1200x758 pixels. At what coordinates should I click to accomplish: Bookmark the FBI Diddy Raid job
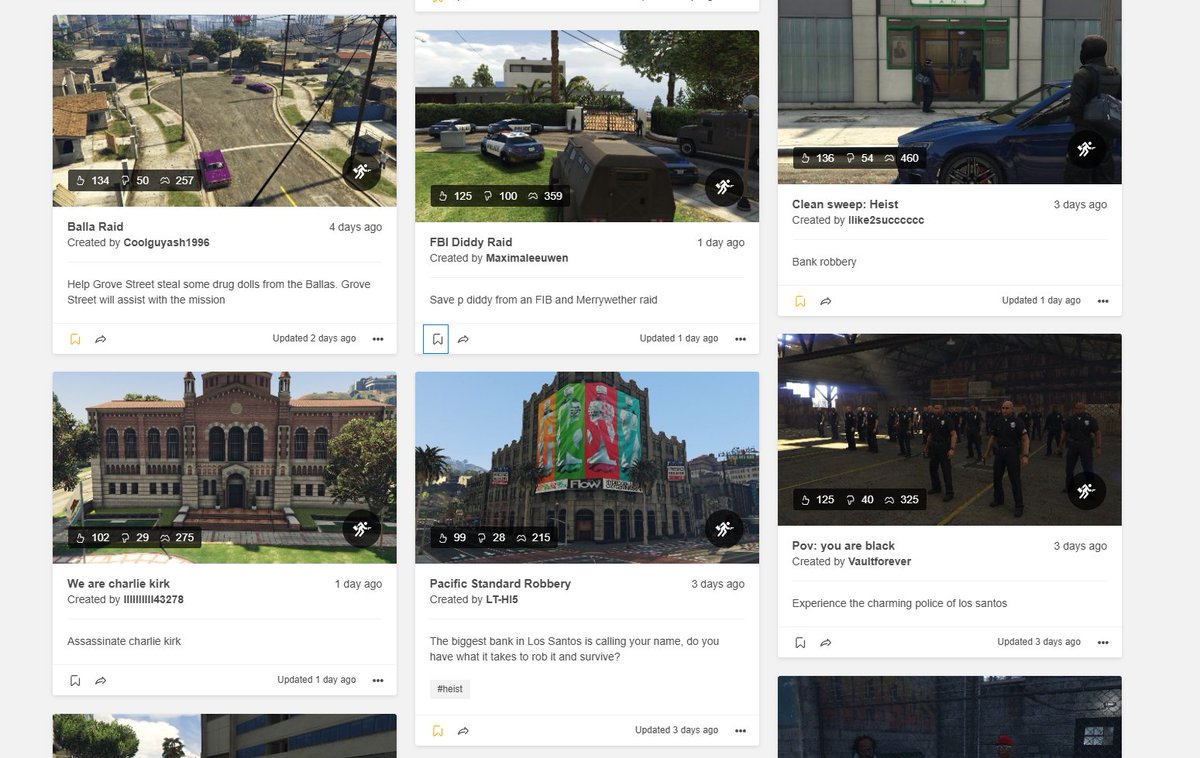point(437,339)
